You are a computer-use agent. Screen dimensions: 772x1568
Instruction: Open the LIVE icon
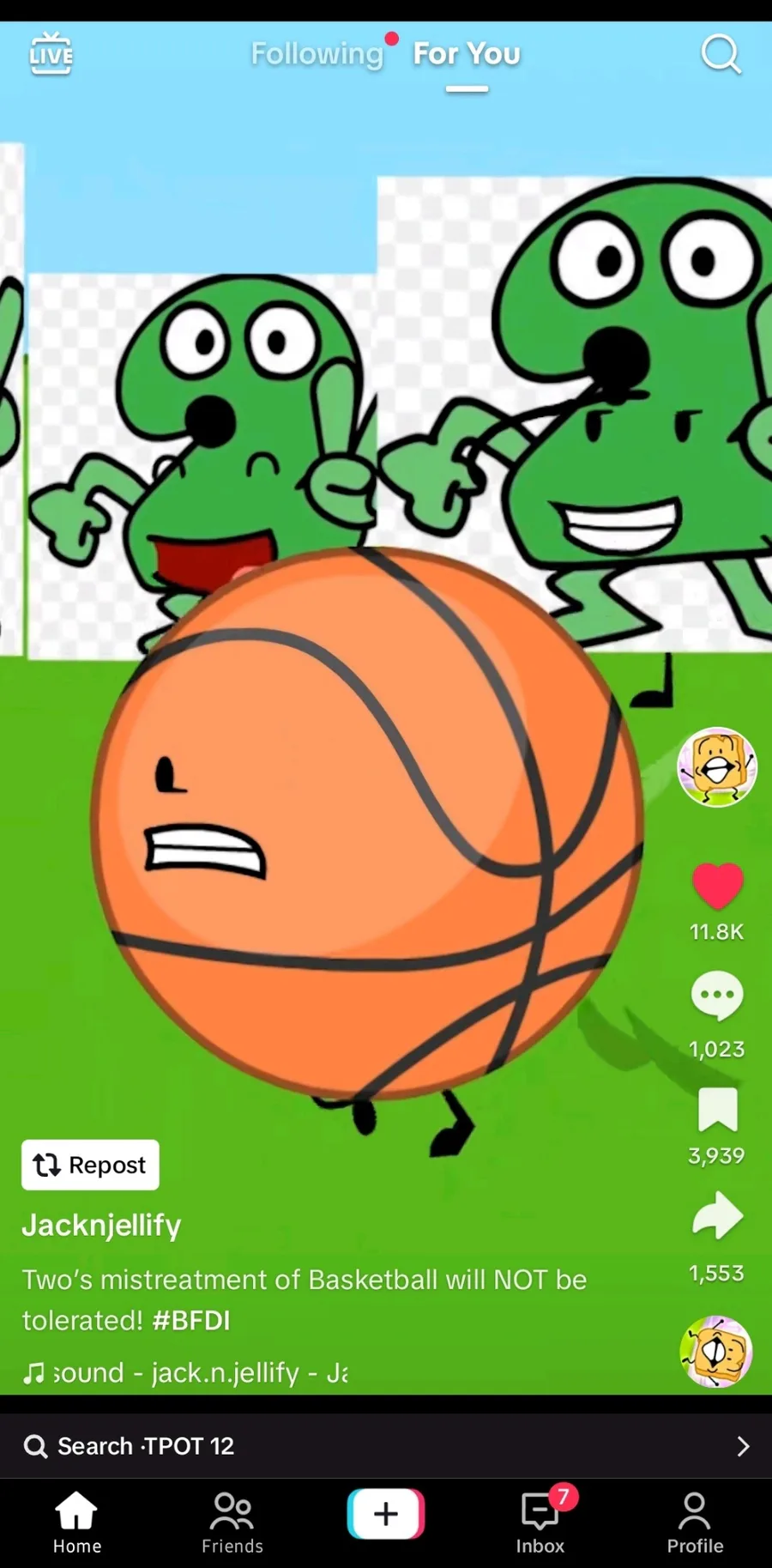(x=51, y=54)
